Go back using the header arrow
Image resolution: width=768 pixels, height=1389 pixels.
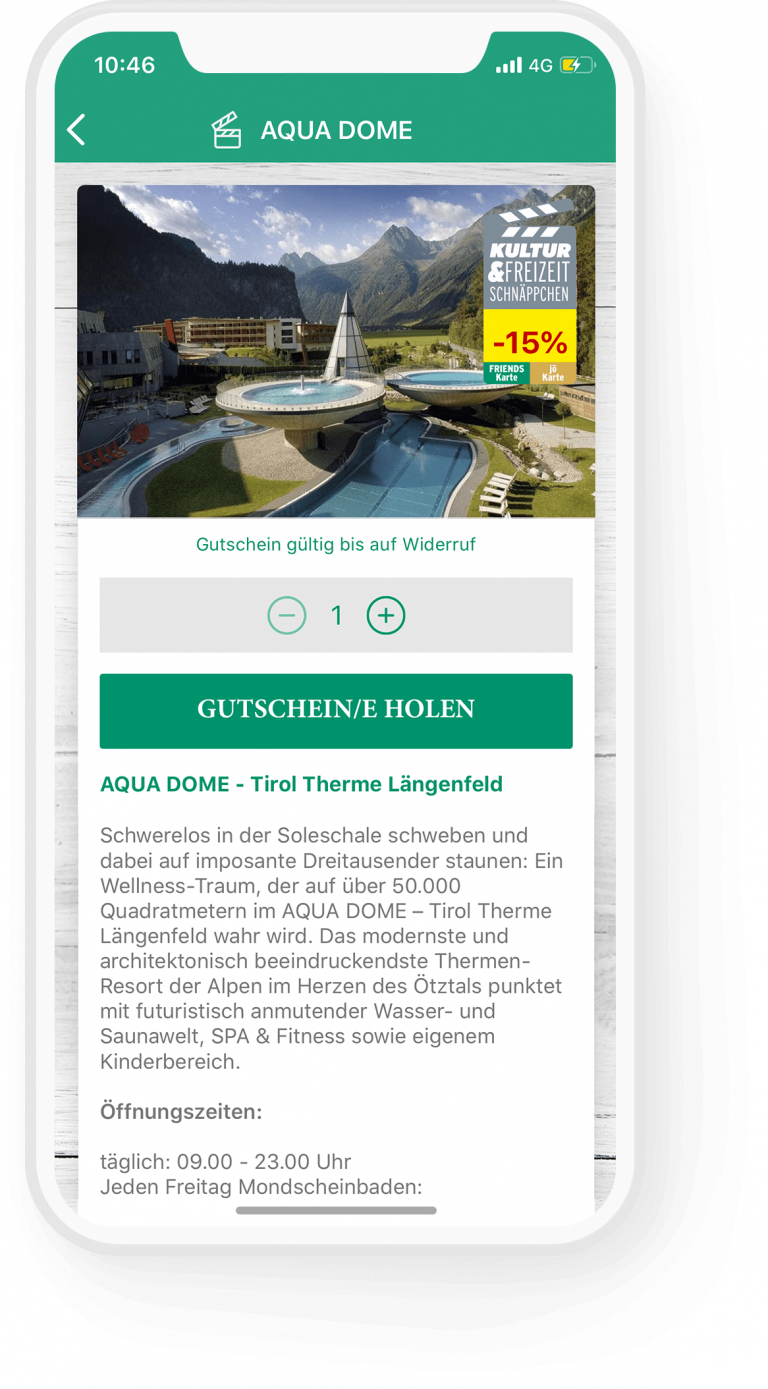pyautogui.click(x=76, y=130)
